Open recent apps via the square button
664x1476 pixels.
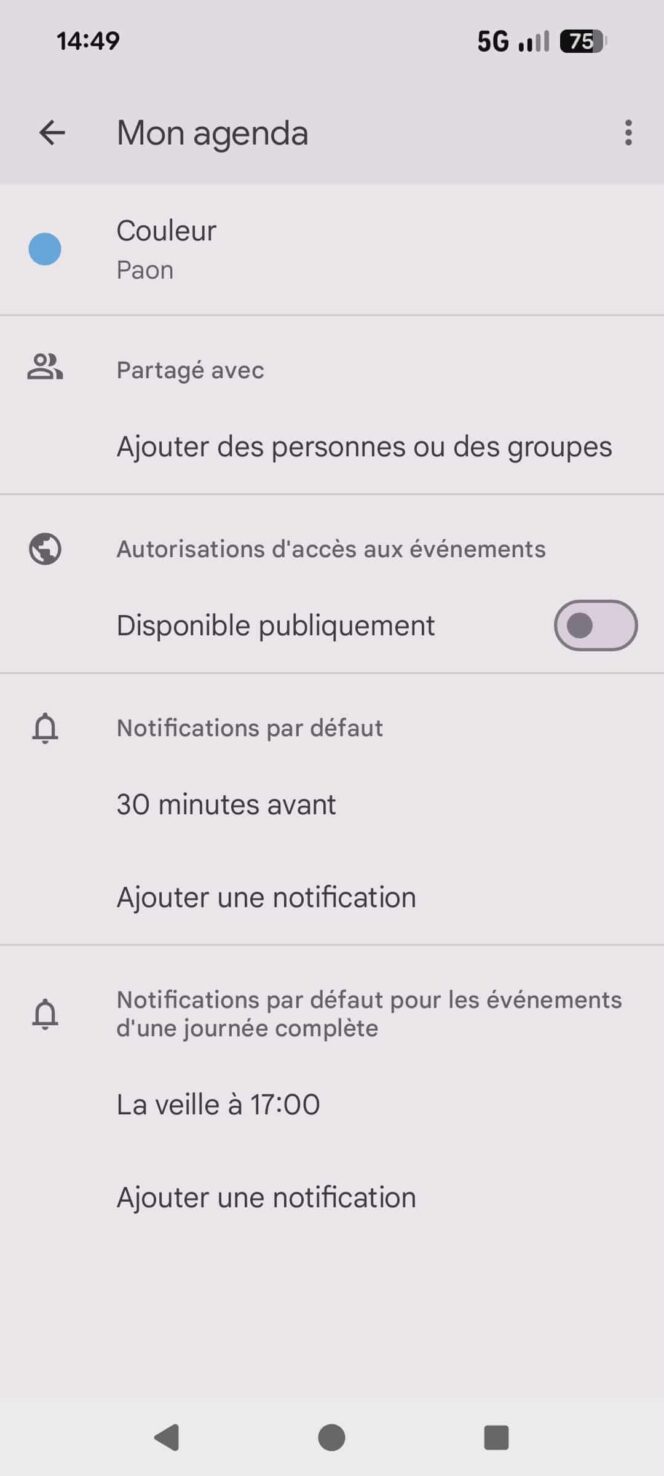coord(496,1437)
